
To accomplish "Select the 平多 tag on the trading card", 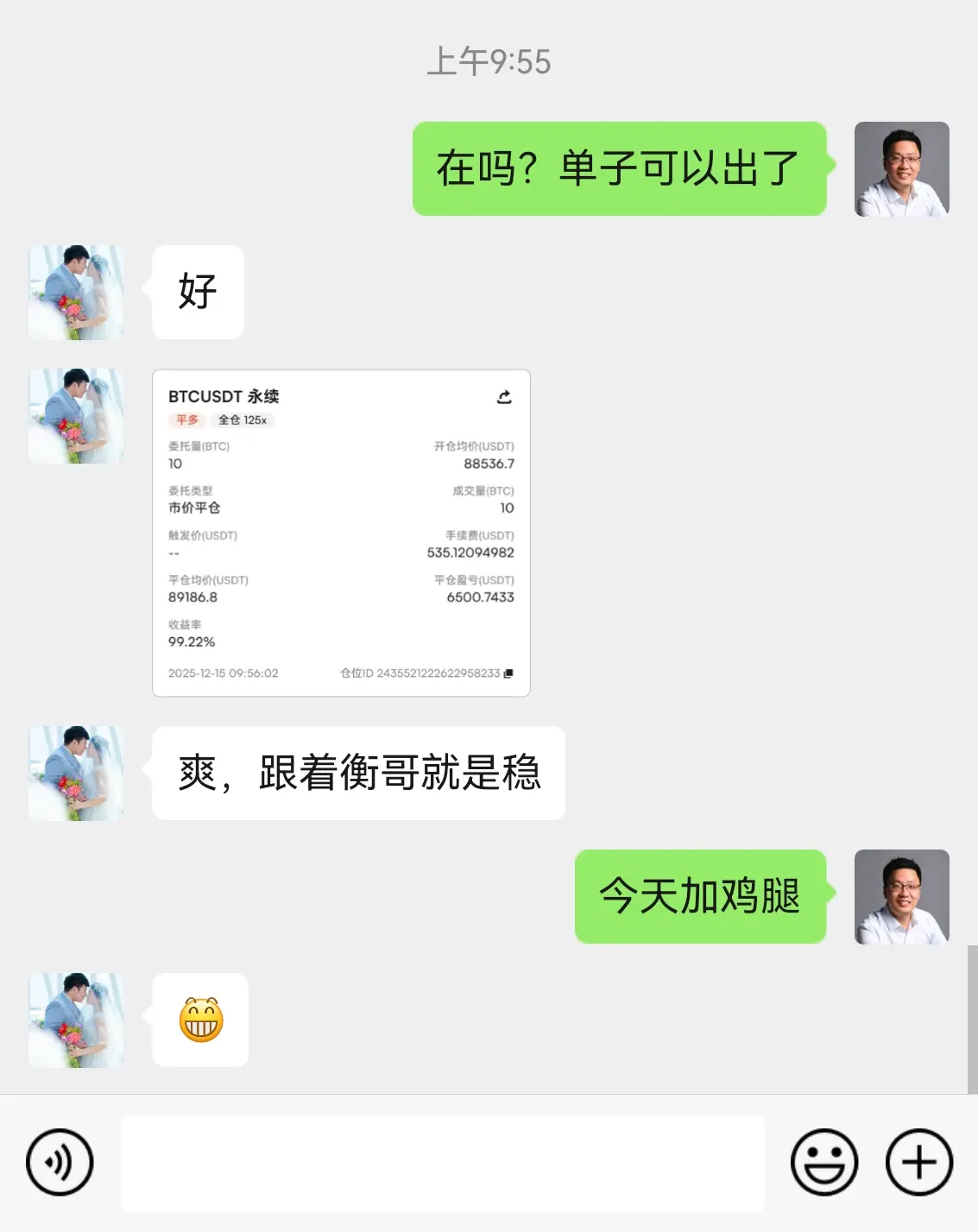I will tap(187, 420).
